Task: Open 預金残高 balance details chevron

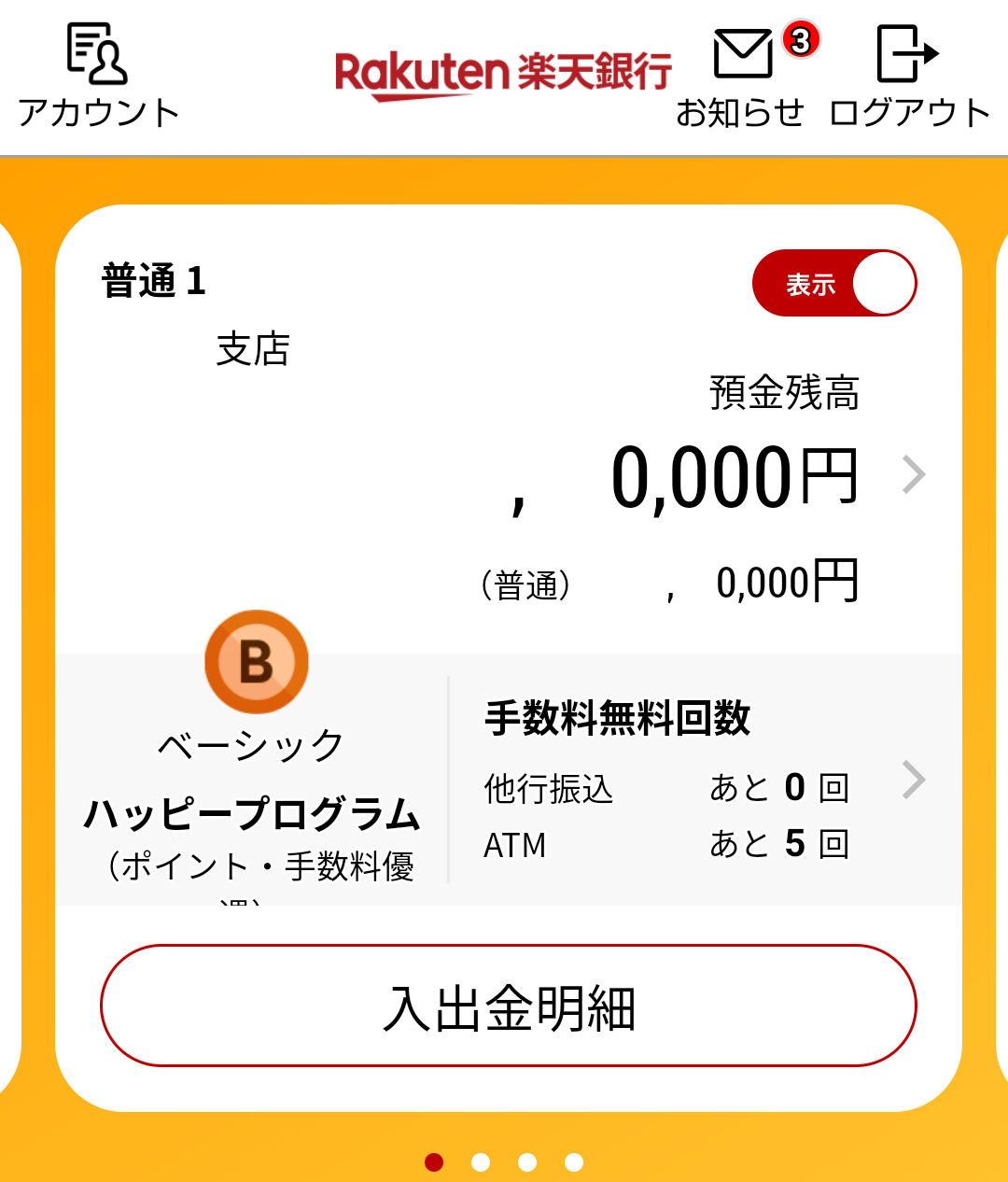Action: point(914,475)
